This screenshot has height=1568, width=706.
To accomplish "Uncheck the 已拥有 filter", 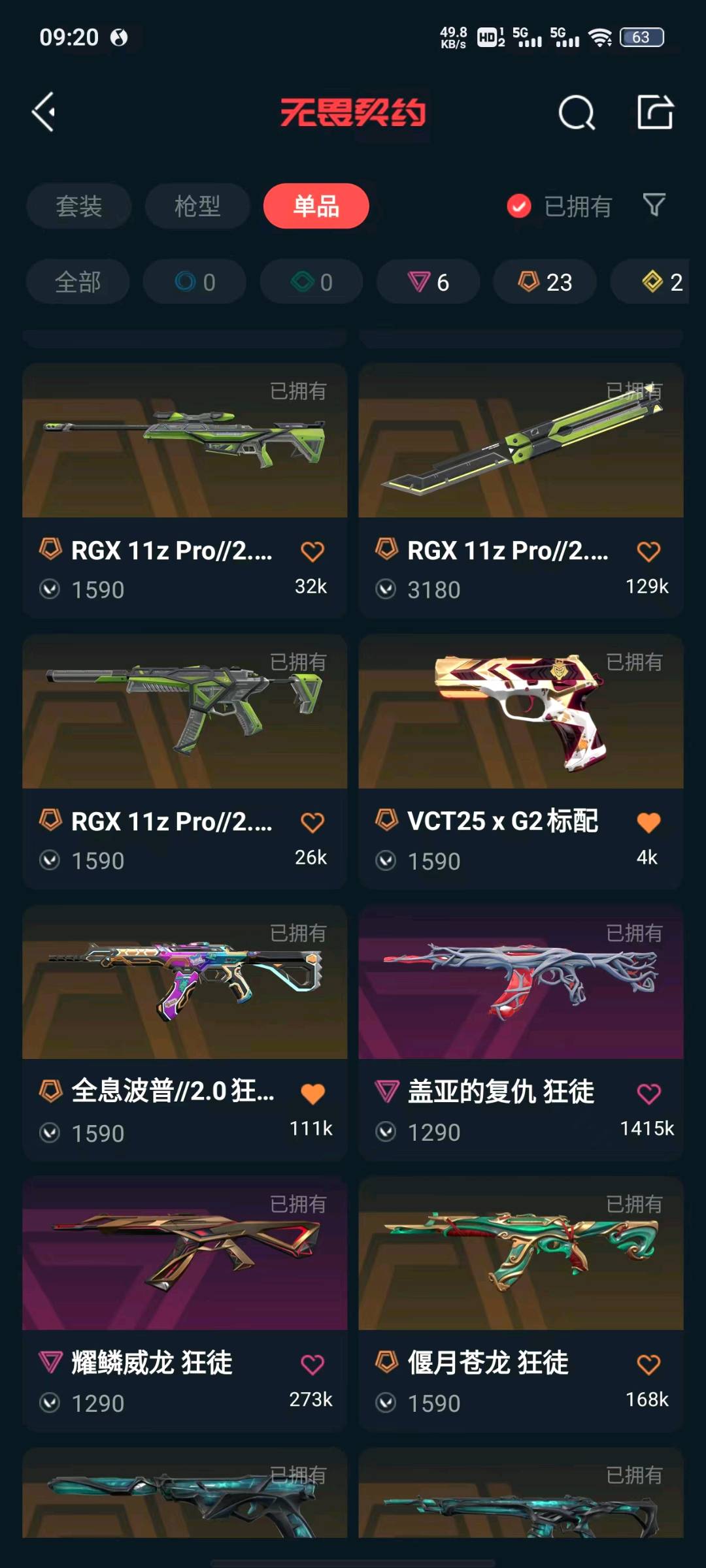I will pyautogui.click(x=519, y=206).
